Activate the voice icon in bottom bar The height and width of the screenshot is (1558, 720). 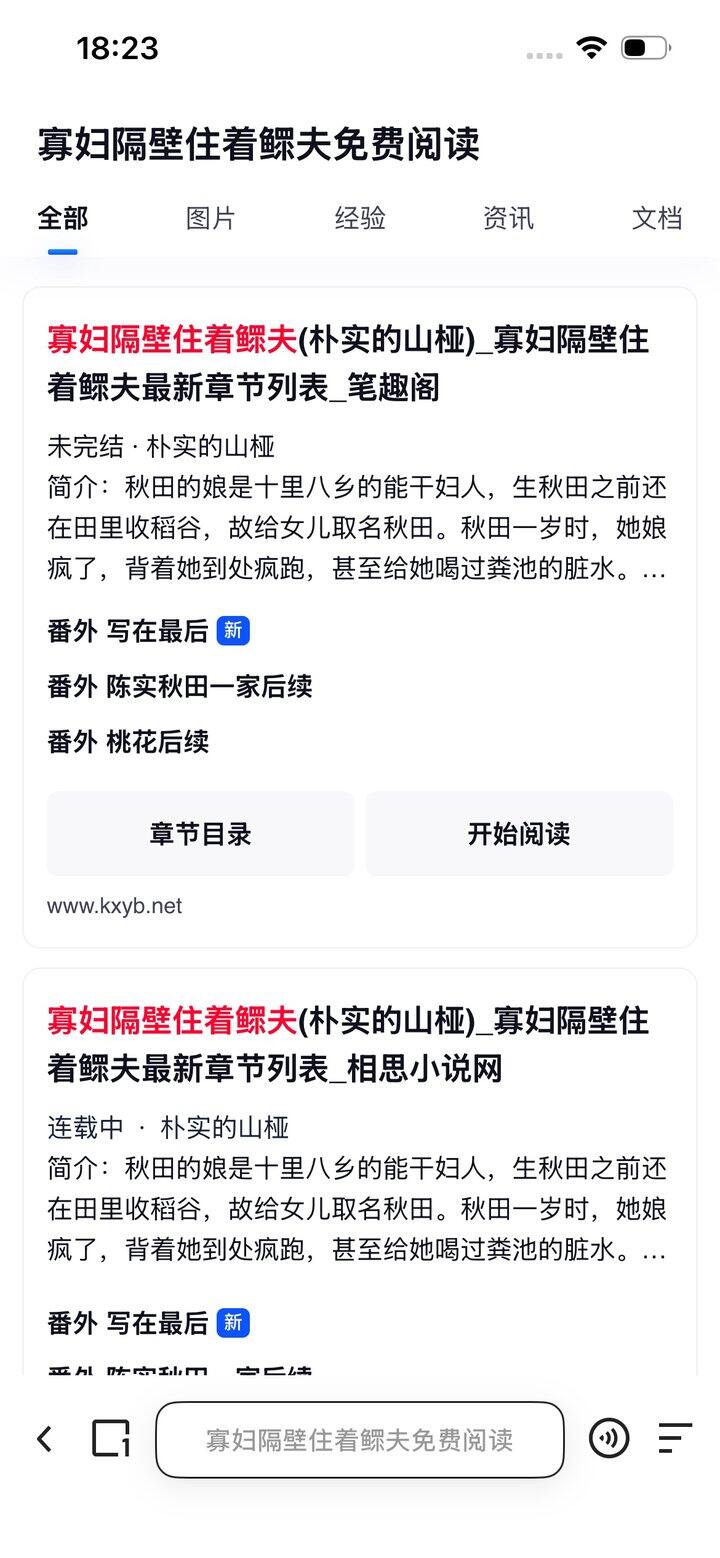609,1439
